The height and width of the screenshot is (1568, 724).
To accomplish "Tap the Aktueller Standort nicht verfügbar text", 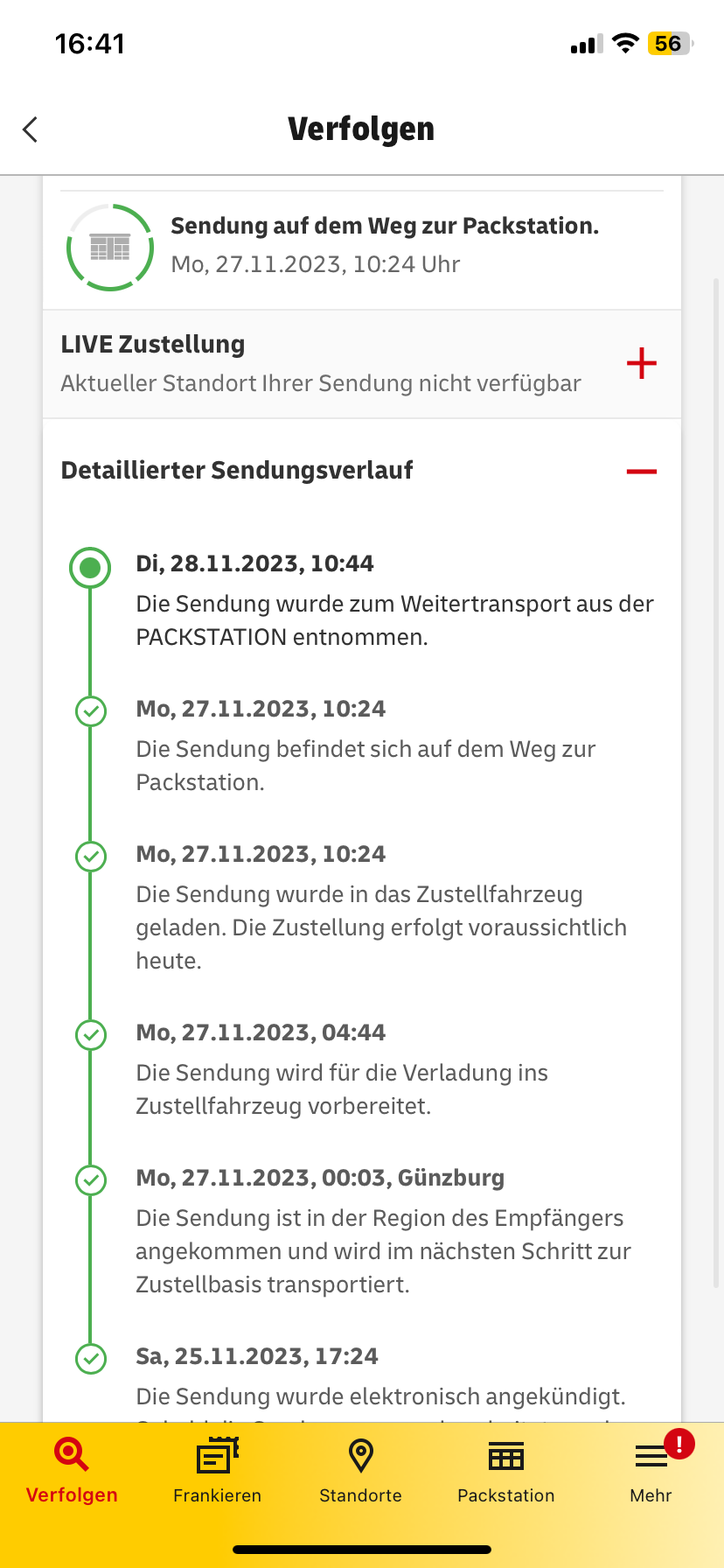I will [x=320, y=383].
